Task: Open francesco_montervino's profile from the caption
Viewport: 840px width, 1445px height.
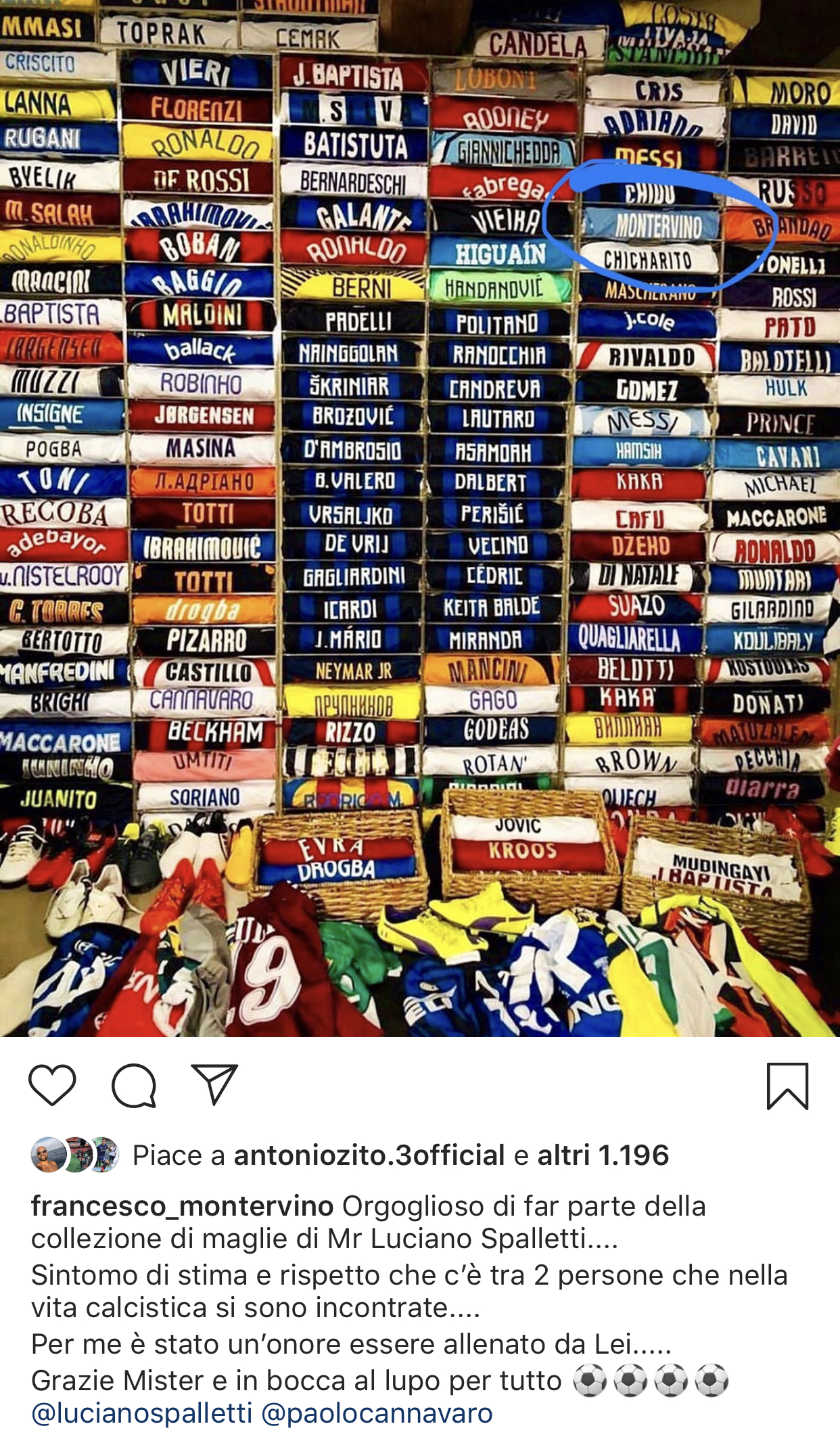Action: [182, 1206]
